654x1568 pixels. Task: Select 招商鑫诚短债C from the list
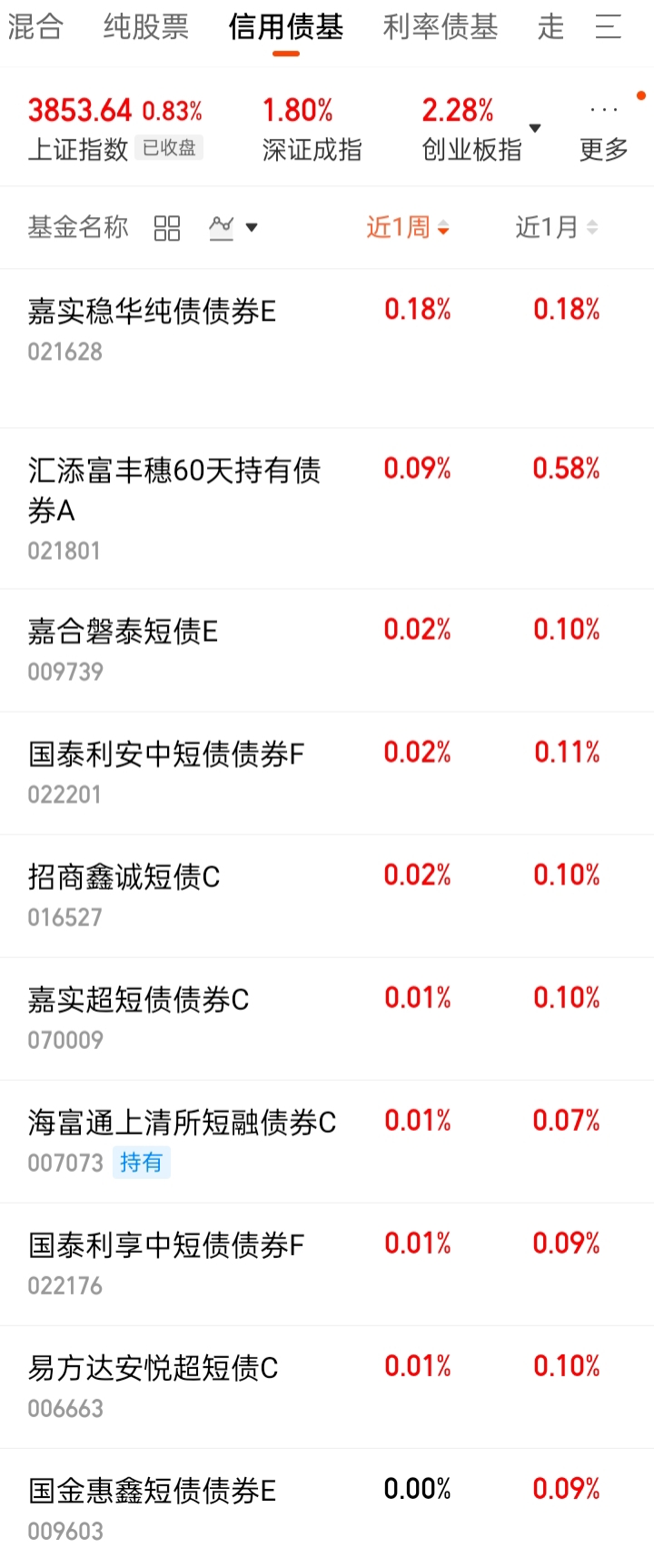click(124, 877)
